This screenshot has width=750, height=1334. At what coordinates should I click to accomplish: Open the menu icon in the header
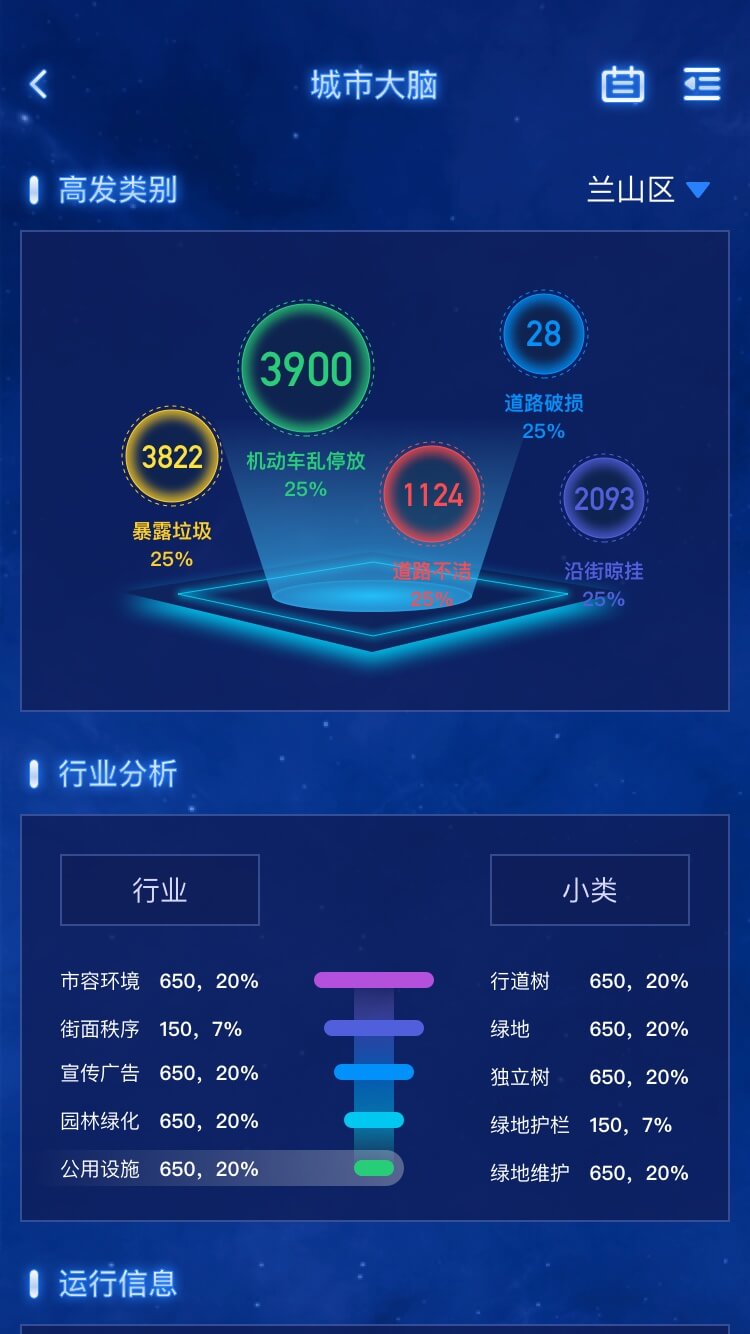click(x=701, y=85)
